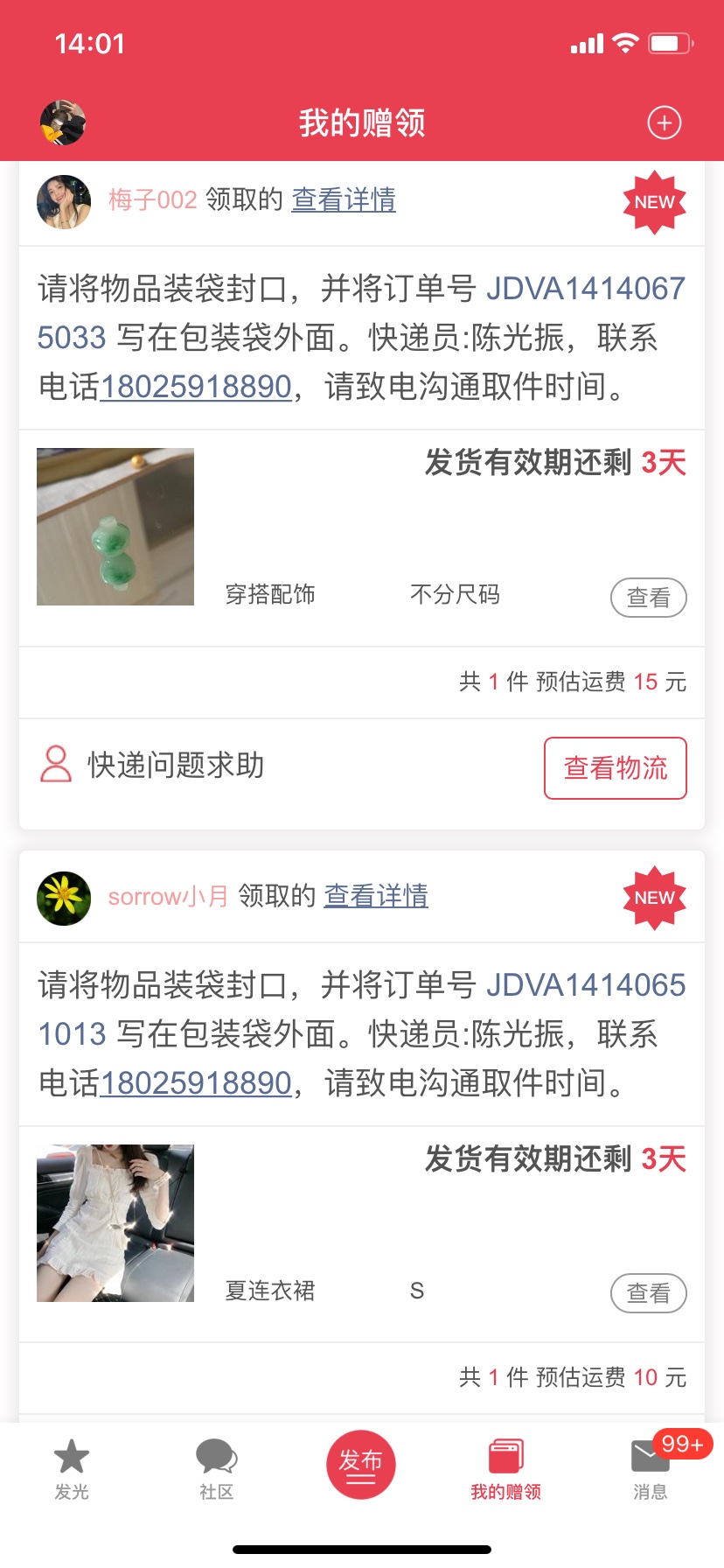
Task: Tap 查看 button for 夏连衣裙 item
Action: [x=648, y=1293]
